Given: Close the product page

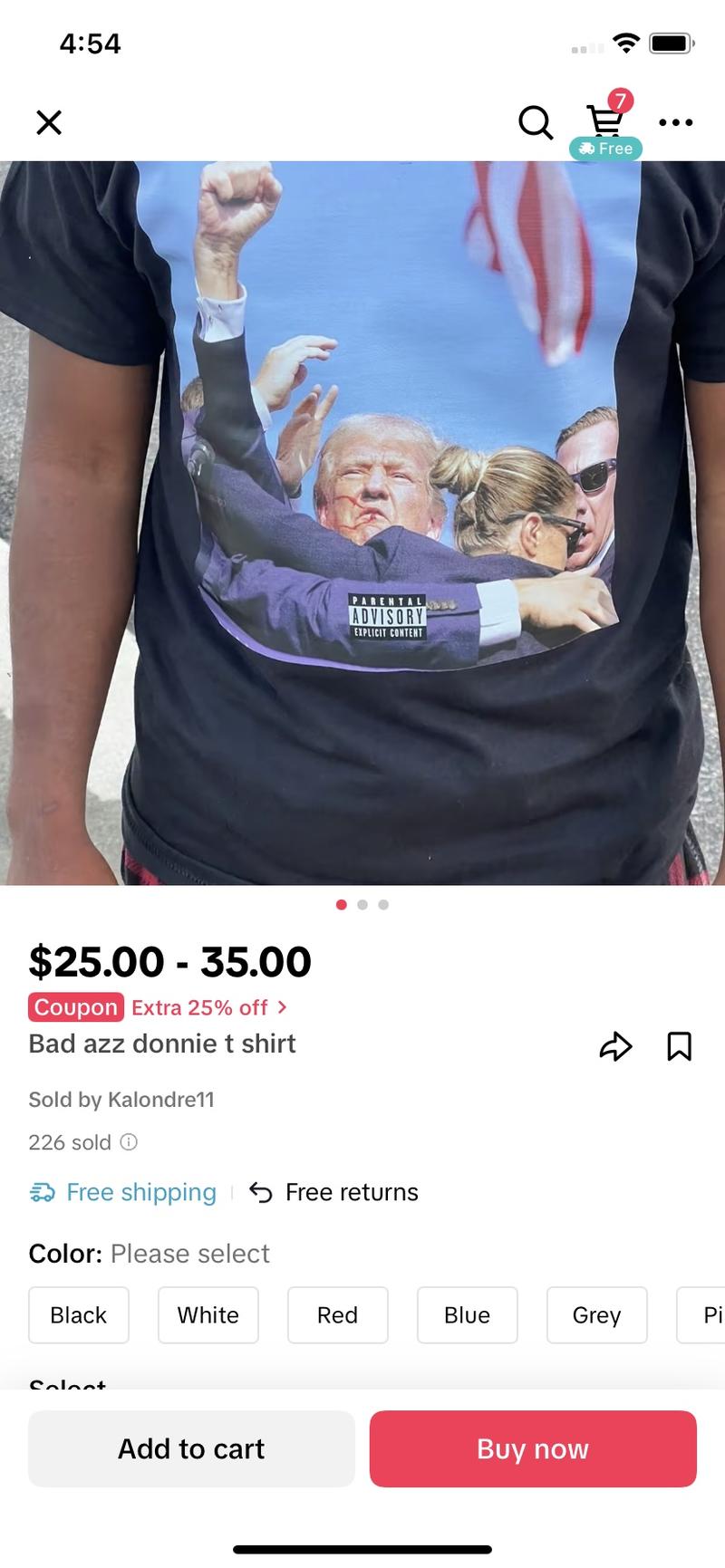Looking at the screenshot, I should 49,122.
